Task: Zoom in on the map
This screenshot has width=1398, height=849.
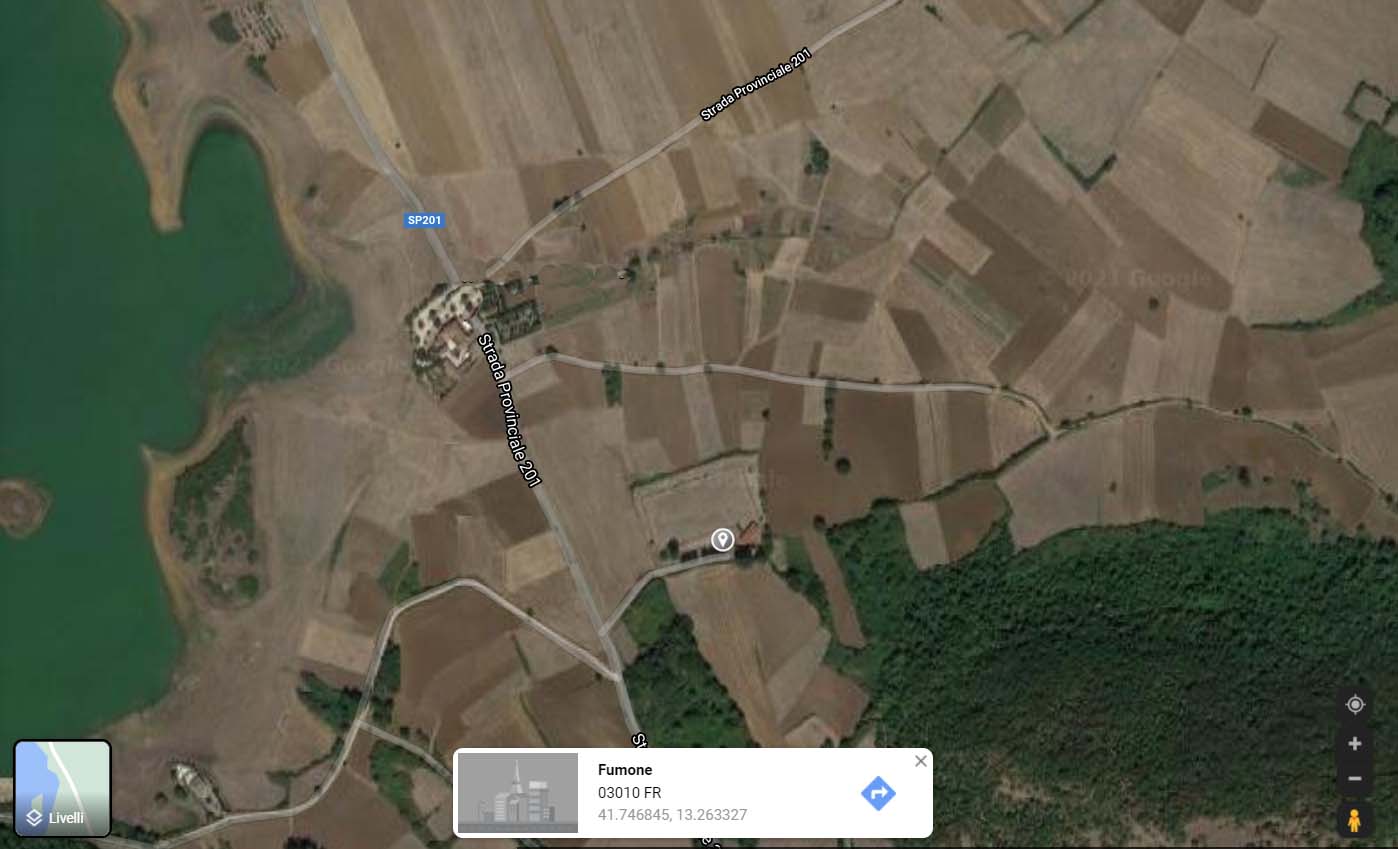Action: click(1355, 744)
